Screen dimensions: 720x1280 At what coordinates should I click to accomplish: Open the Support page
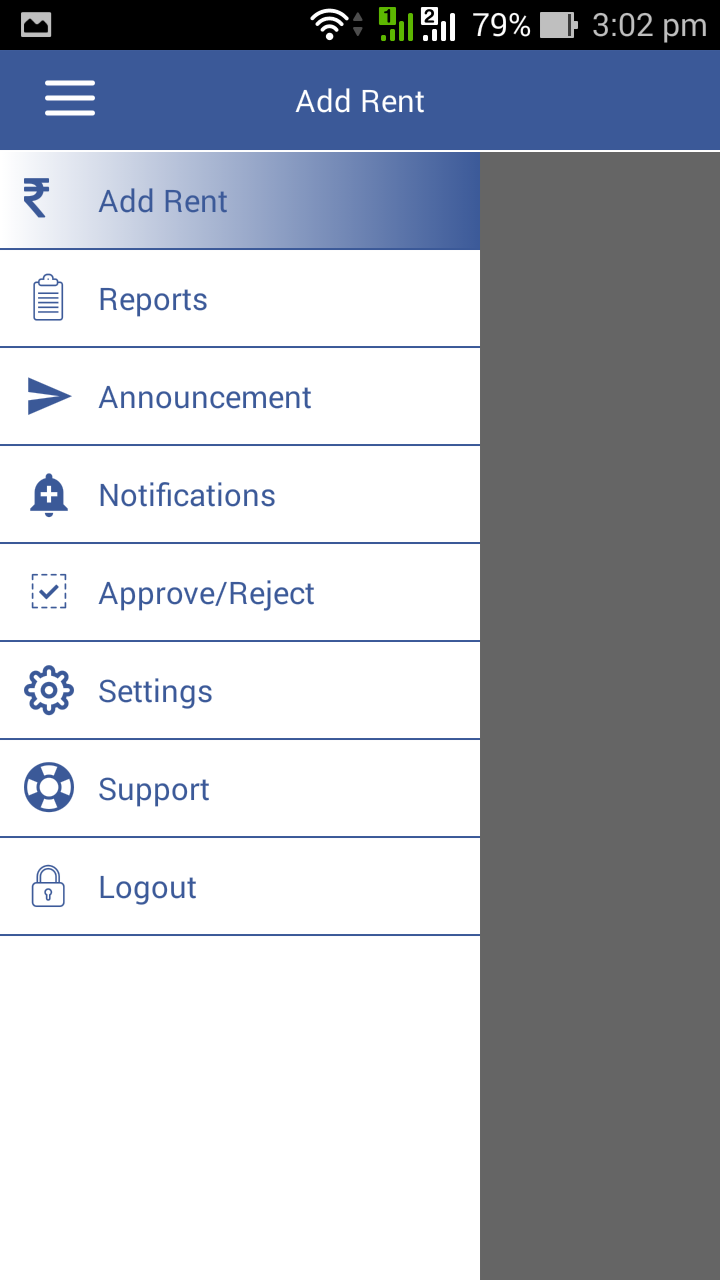pyautogui.click(x=240, y=789)
